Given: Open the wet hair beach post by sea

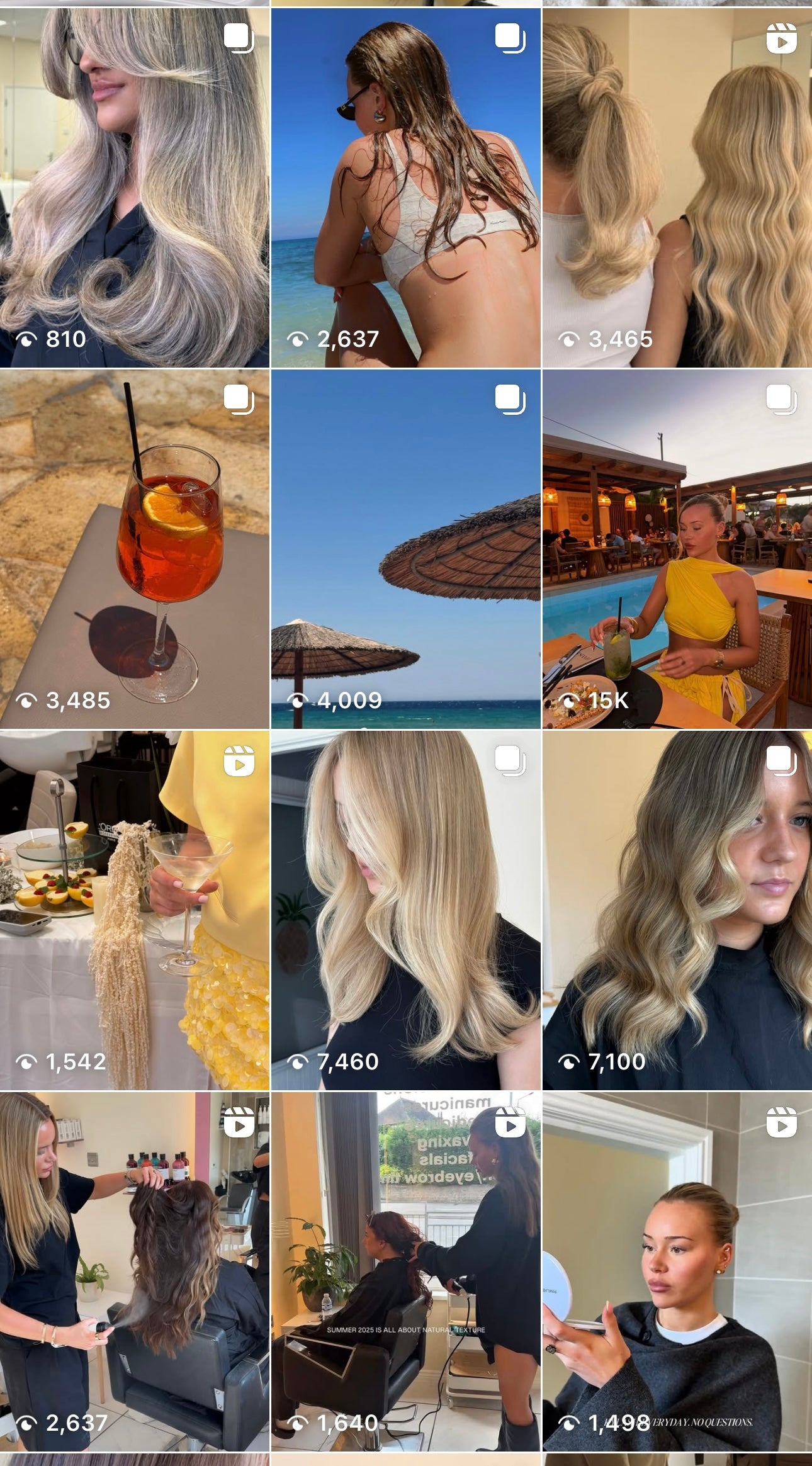Looking at the screenshot, I should coord(405,188).
